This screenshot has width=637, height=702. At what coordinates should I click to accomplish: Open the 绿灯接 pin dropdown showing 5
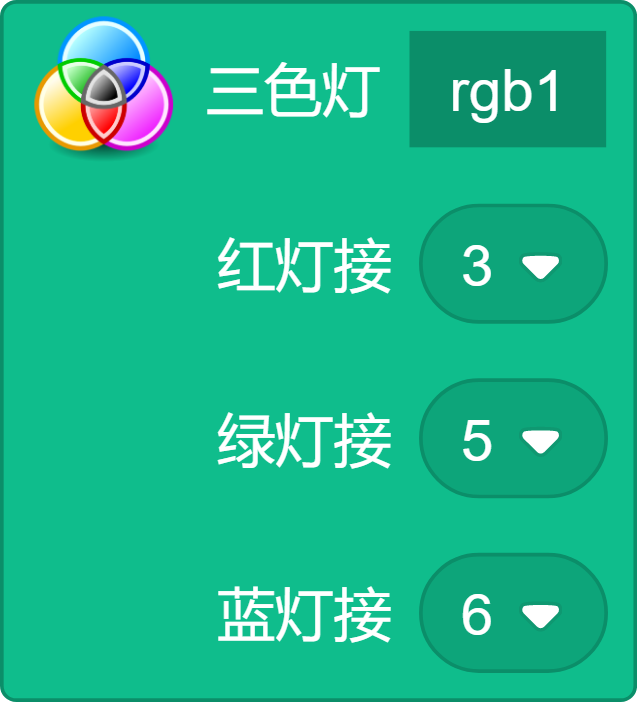[513, 440]
